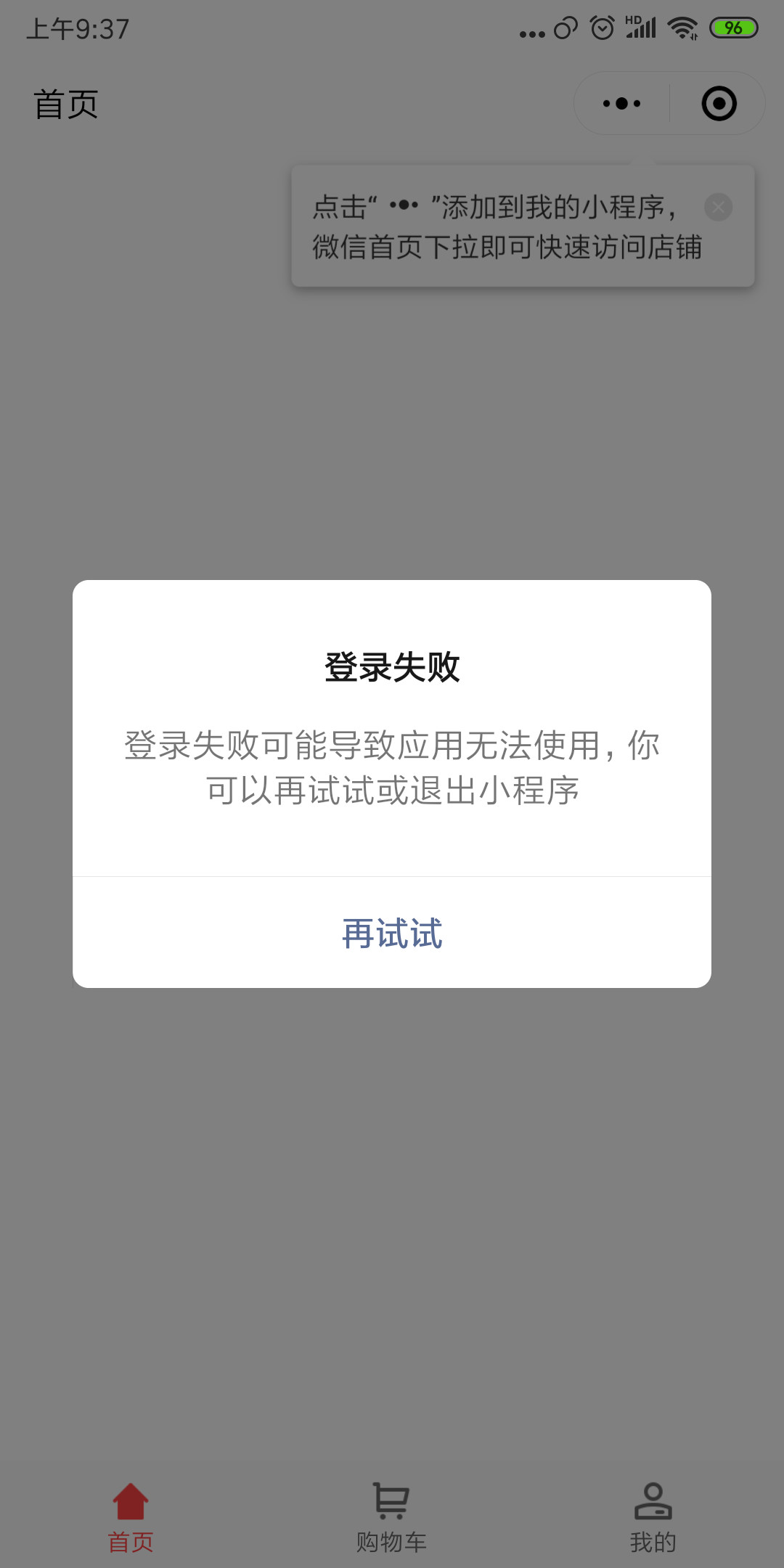Tap 再试试 to retry login
Screen dimensions: 784x1568
pos(392,933)
